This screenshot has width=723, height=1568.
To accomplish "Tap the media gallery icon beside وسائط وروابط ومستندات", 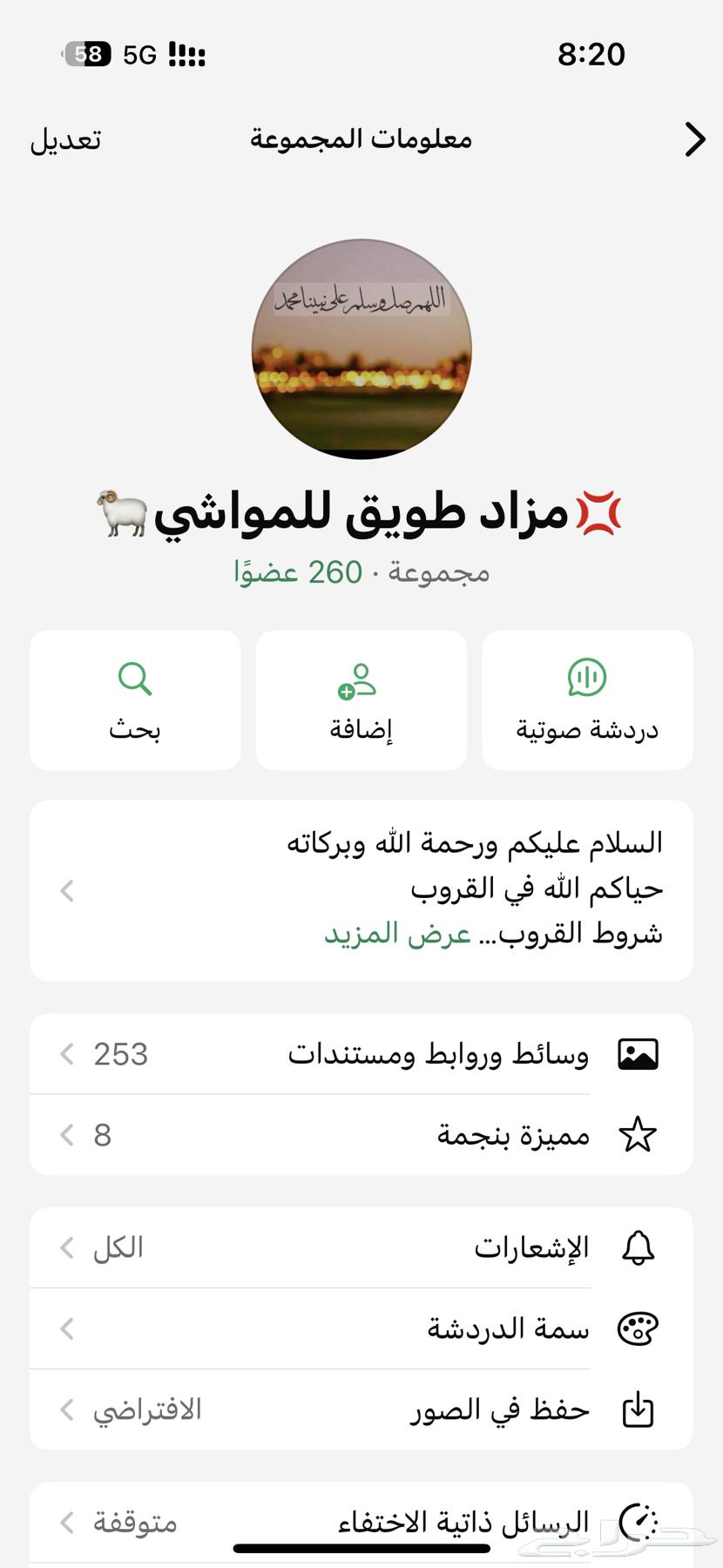I will pos(640,1053).
